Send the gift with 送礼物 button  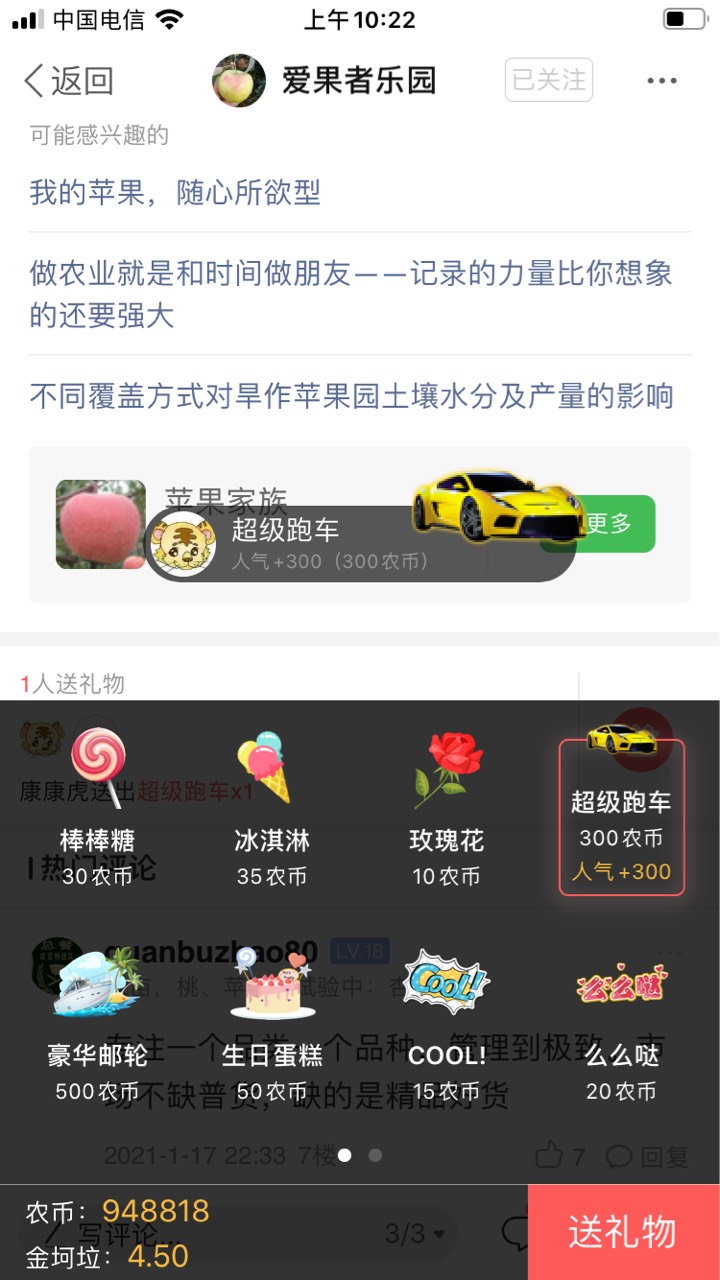(x=622, y=1232)
